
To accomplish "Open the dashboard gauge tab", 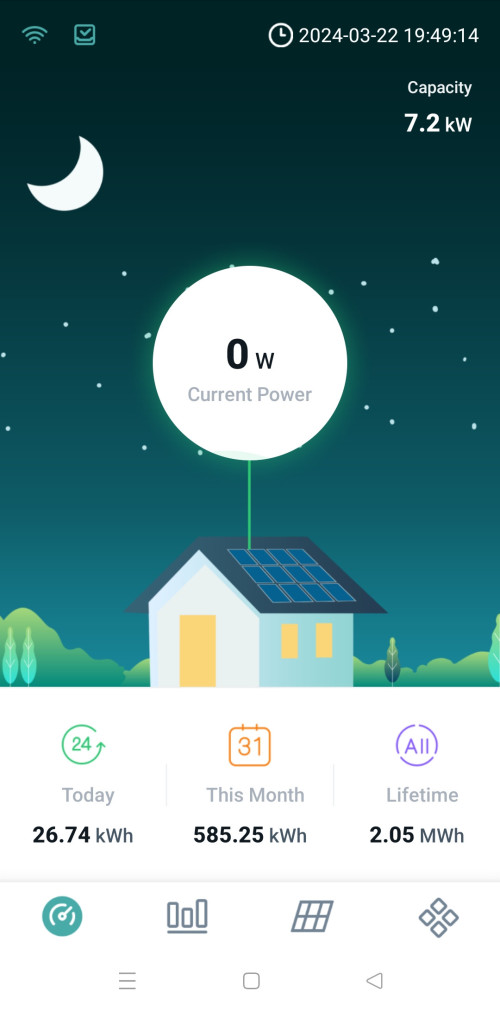I will click(63, 916).
